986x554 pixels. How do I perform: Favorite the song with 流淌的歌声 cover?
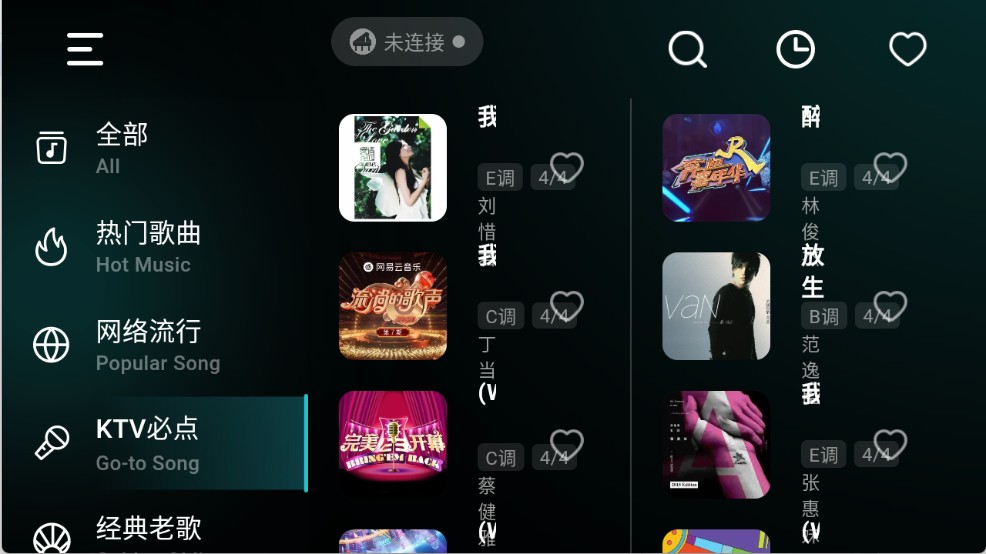coord(567,306)
